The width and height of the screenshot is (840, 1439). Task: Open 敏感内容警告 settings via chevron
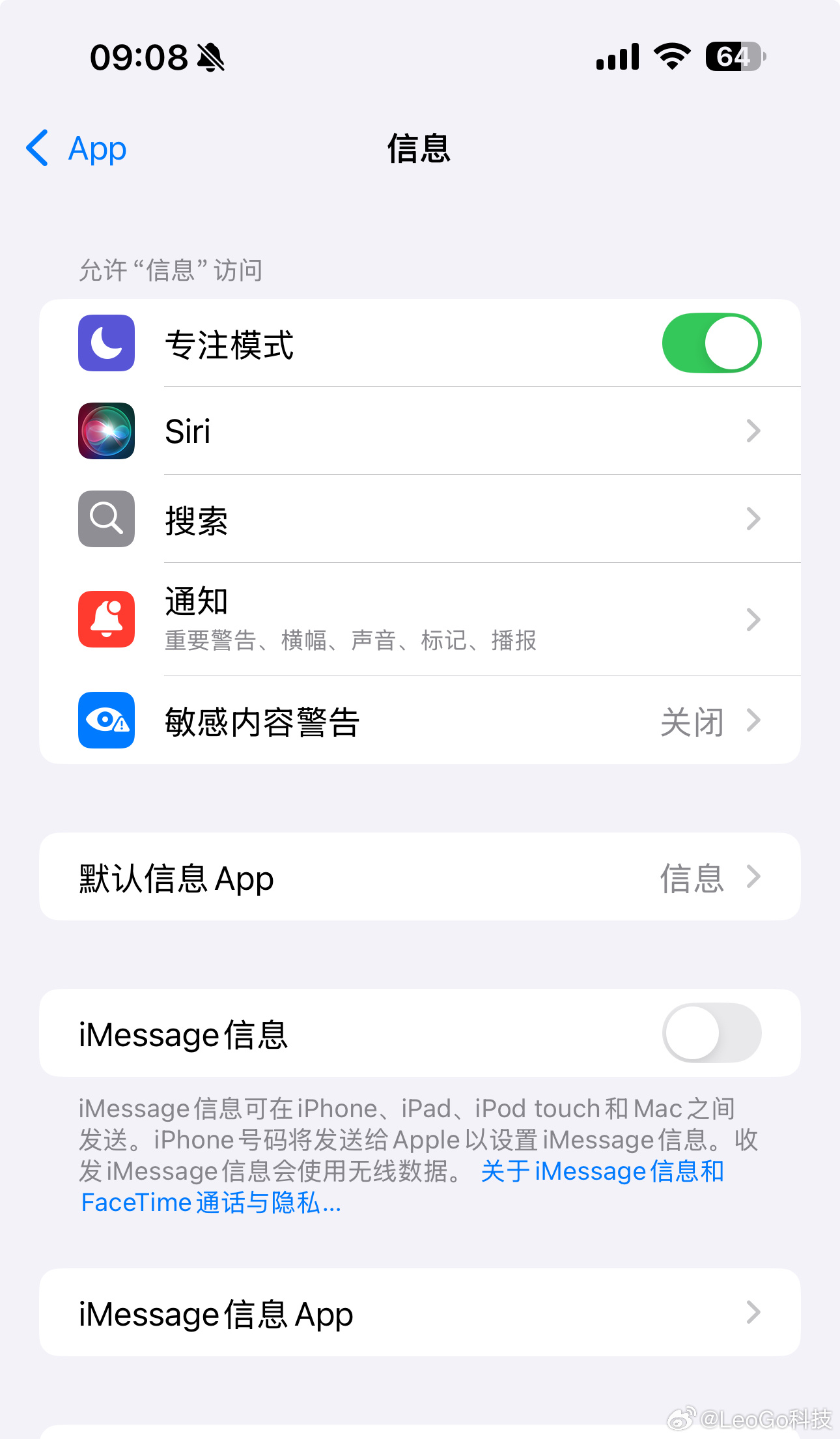pos(753,721)
